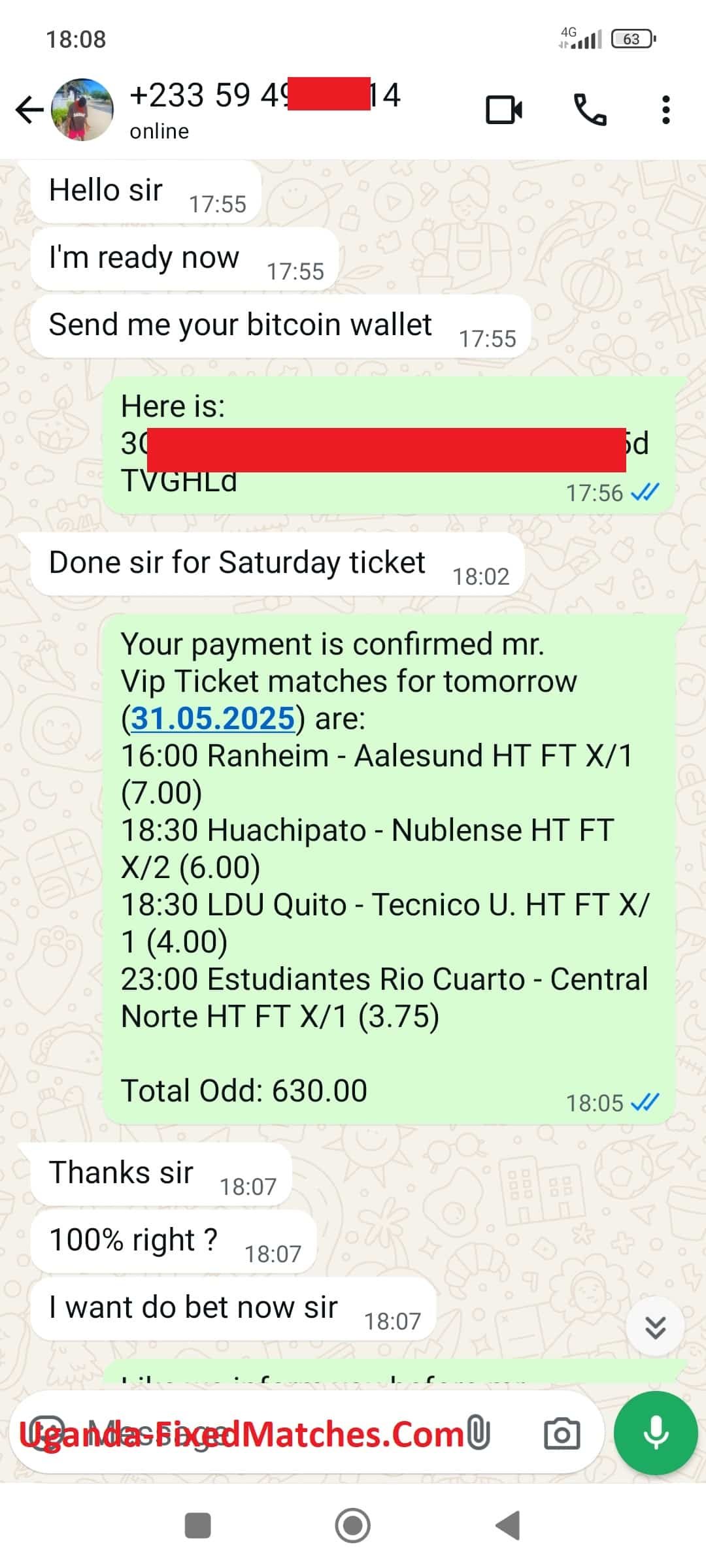Image resolution: width=706 pixels, height=1568 pixels.
Task: Open the camera from the message bar
Action: [562, 1435]
